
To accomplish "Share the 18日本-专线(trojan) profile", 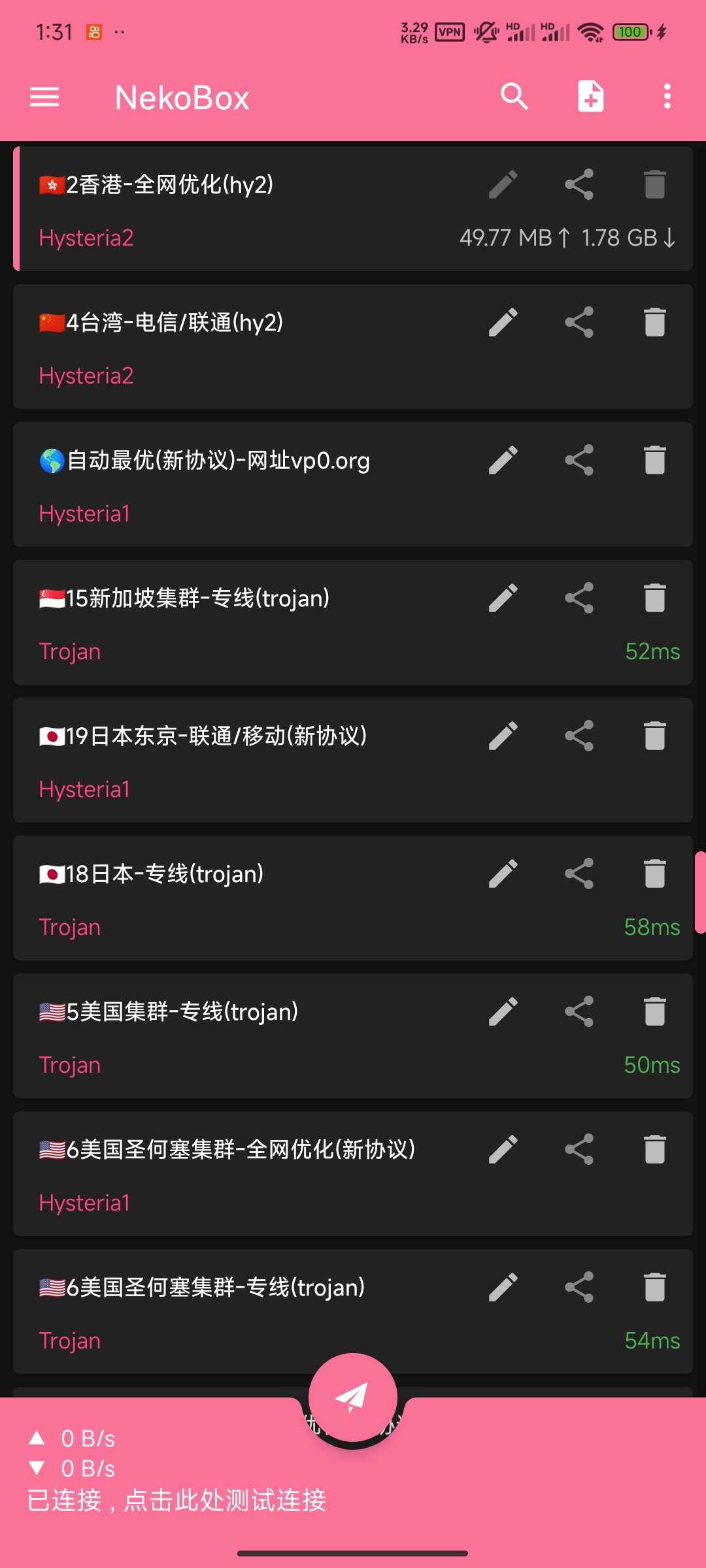I will (x=579, y=874).
